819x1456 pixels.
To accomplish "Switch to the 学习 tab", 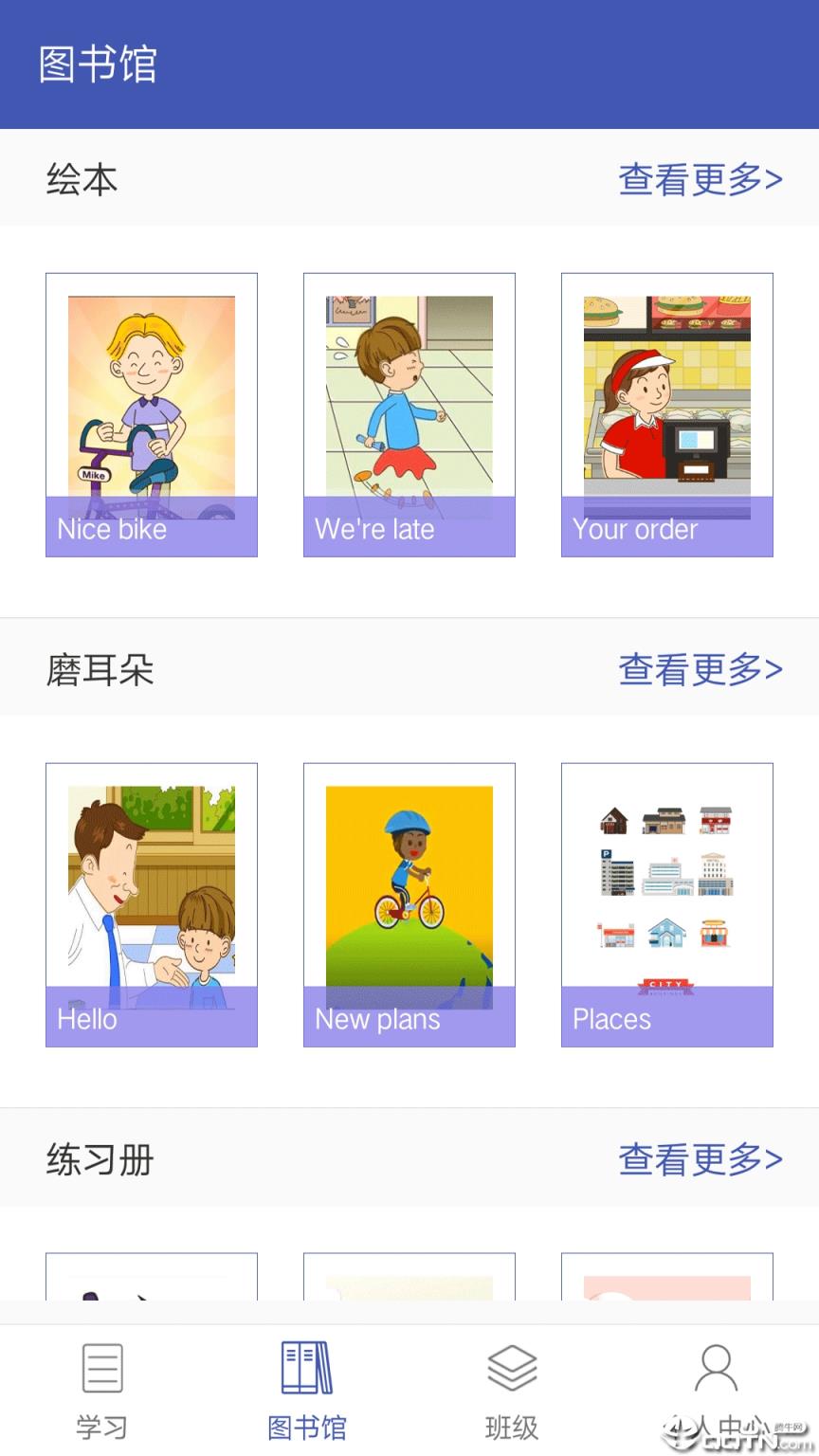I will (101, 1389).
